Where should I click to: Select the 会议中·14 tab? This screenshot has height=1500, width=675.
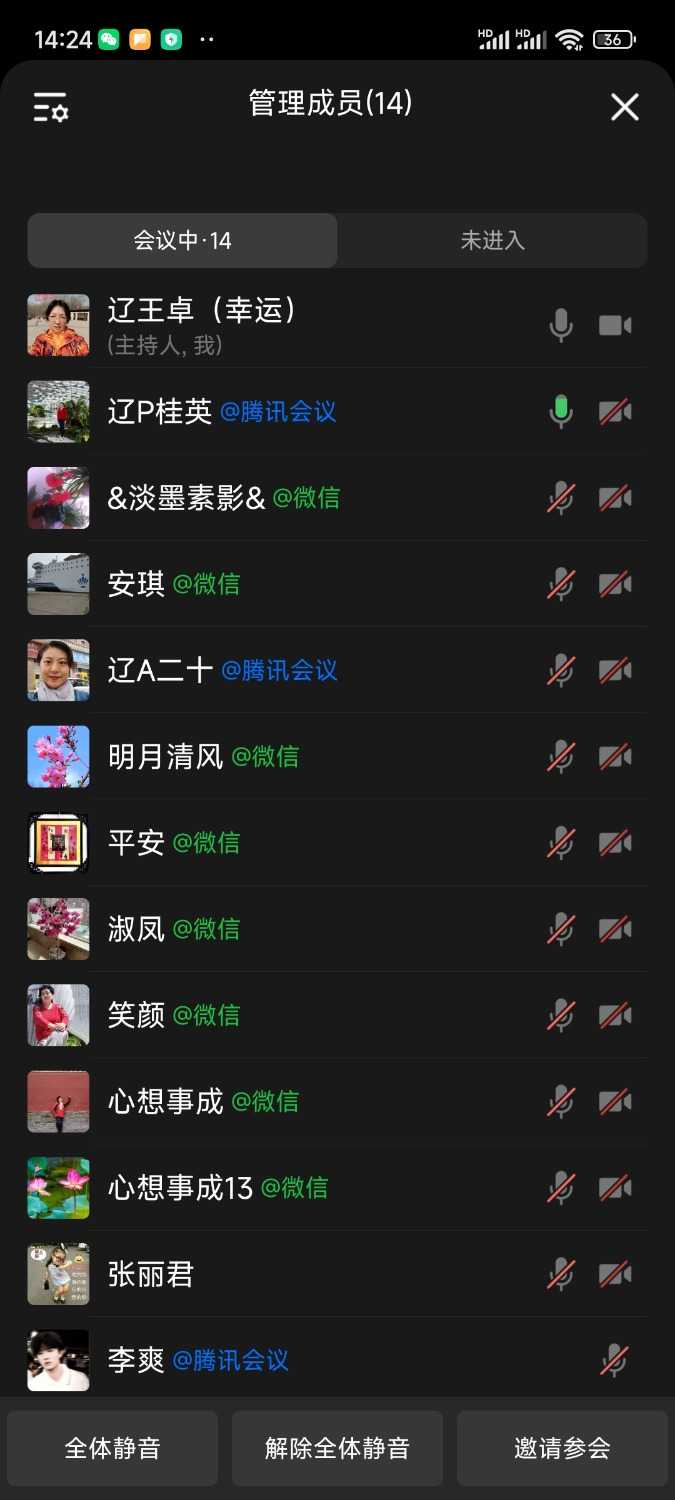[x=183, y=241]
